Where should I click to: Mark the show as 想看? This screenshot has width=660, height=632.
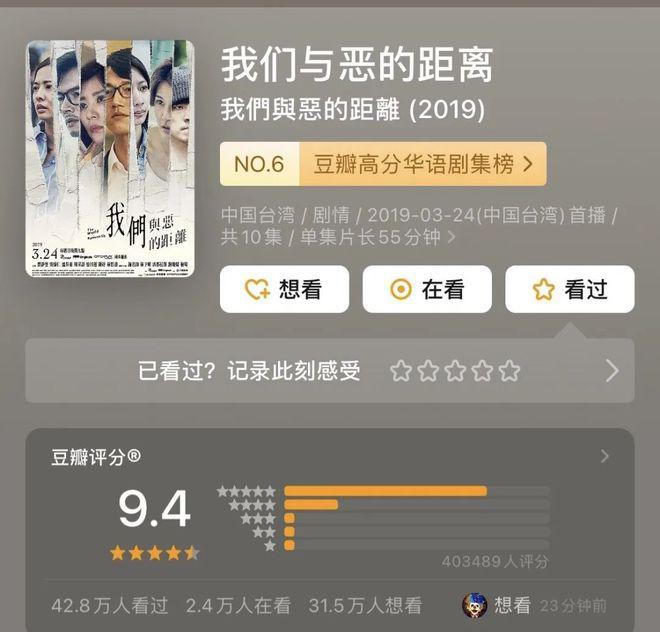click(284, 290)
